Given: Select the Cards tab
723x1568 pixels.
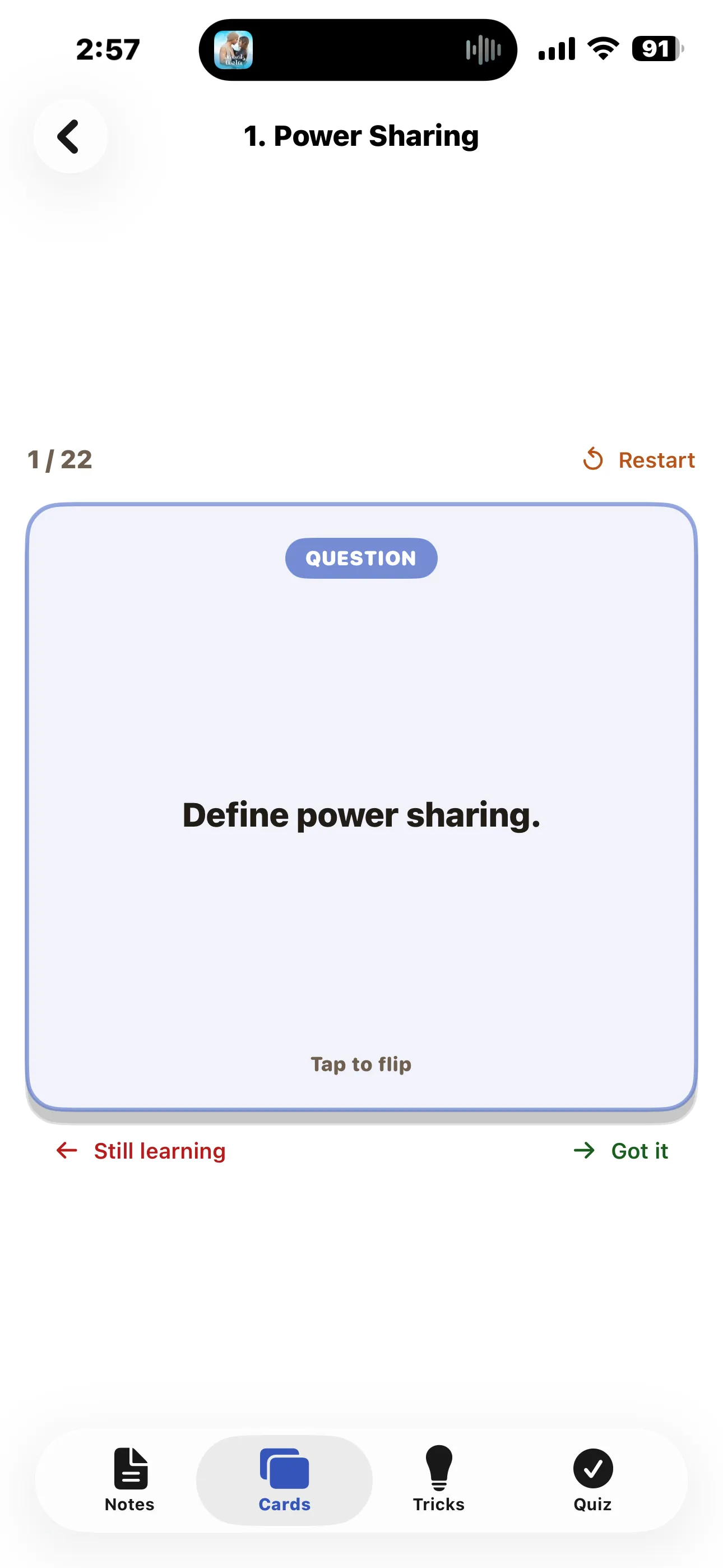Looking at the screenshot, I should coord(284,1480).
